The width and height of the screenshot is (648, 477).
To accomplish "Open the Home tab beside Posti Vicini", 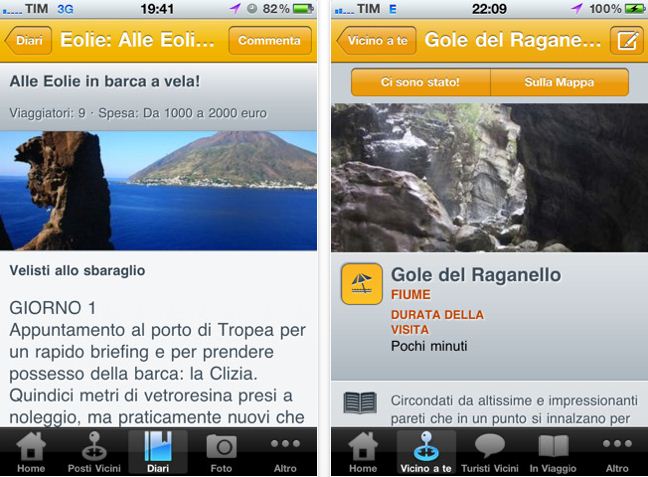I will coord(31,451).
